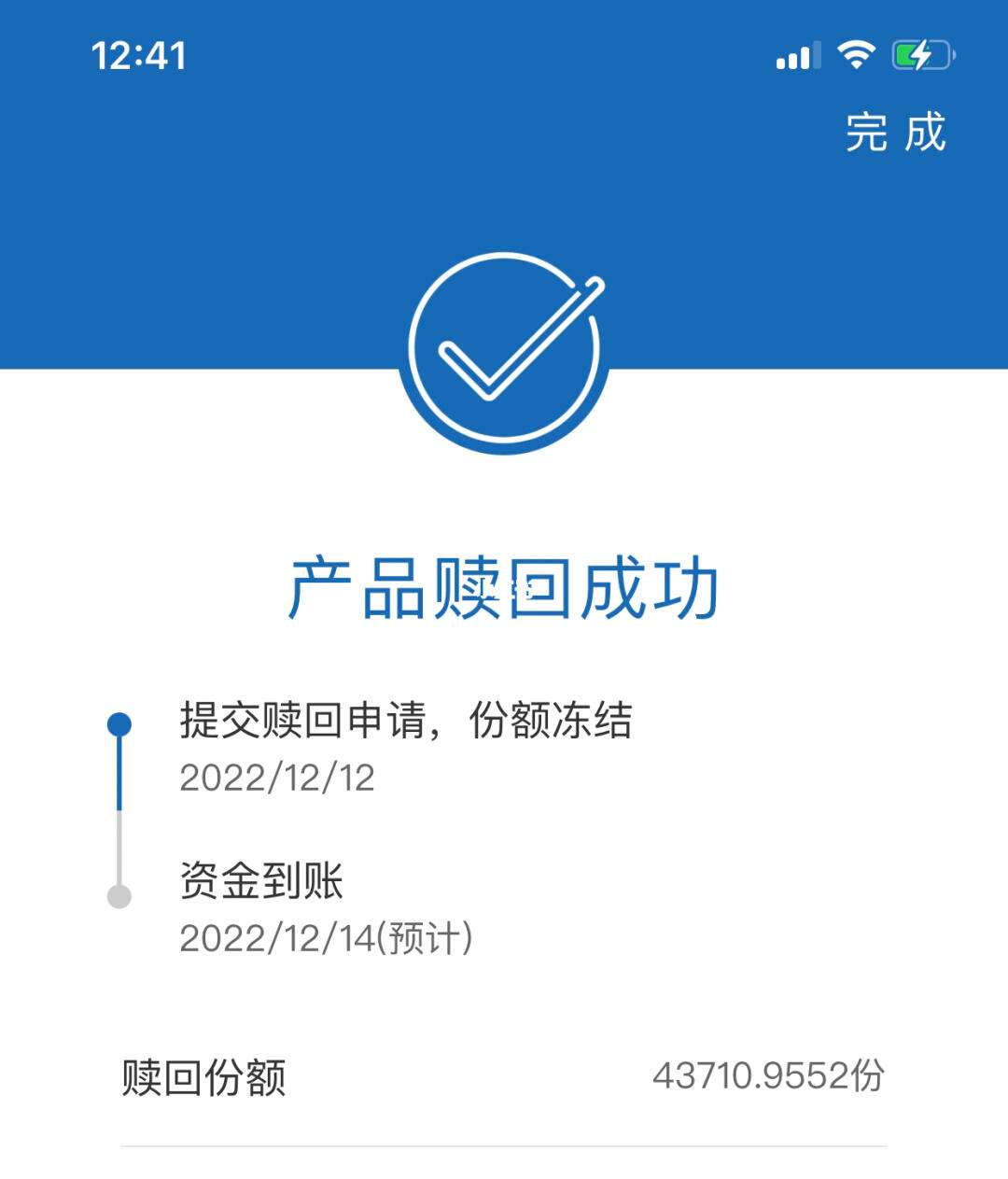Tap the gray connector segment in the timeline
Screen dimensions: 1008x1179
119,845
